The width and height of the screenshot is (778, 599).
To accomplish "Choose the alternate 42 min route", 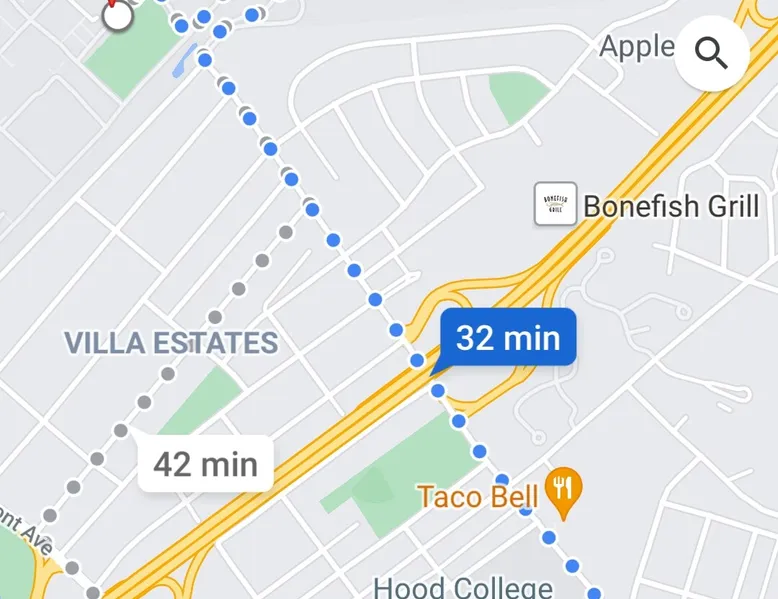I will tap(205, 464).
